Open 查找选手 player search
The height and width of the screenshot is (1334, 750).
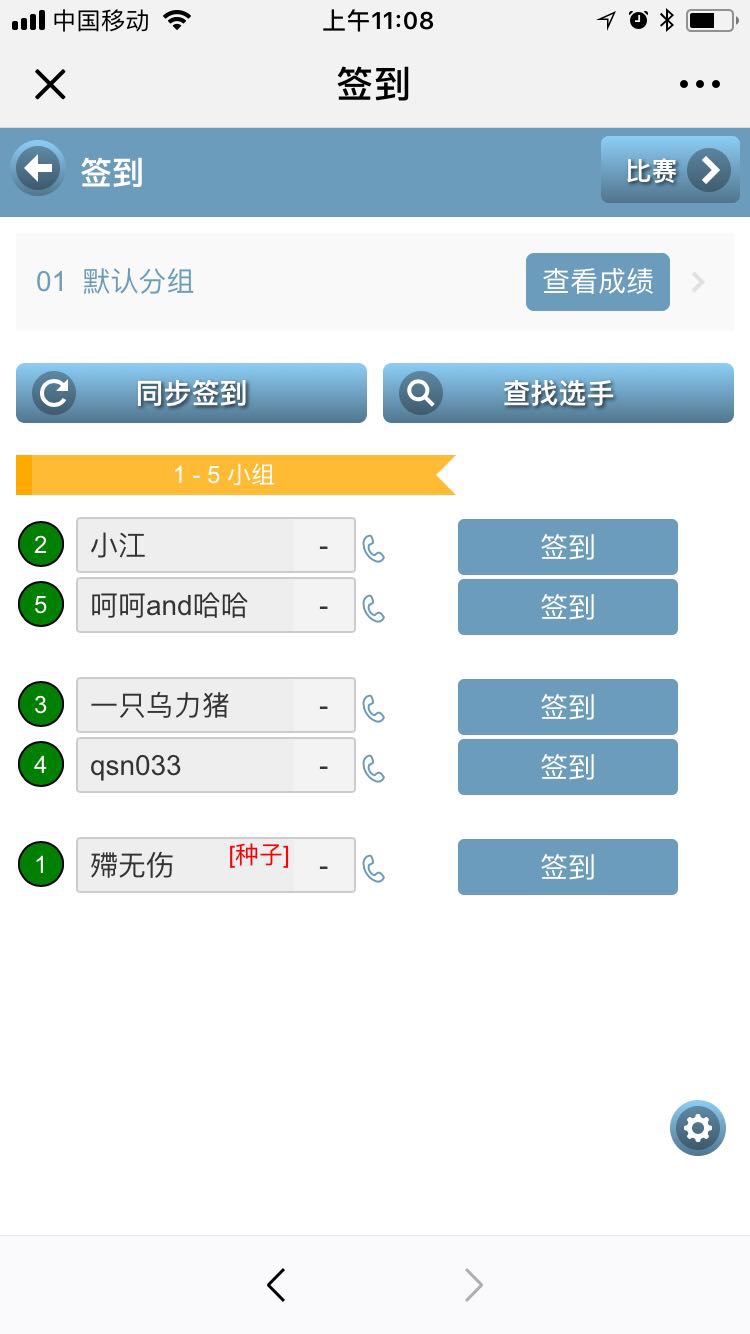[558, 393]
